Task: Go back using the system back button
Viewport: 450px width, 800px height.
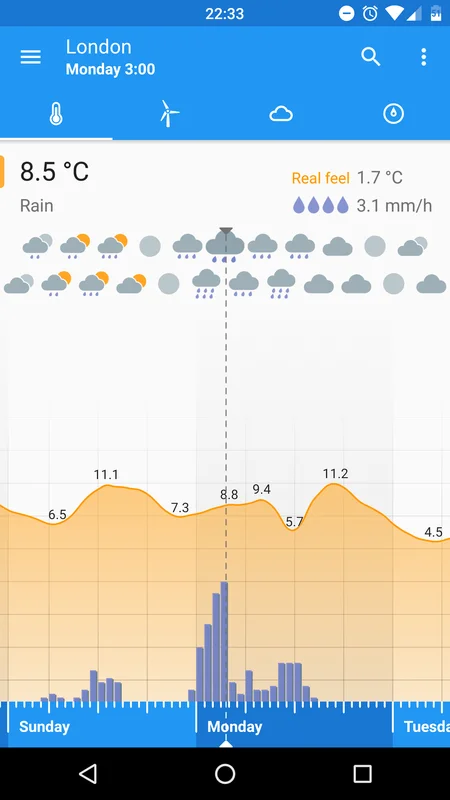Action: click(88, 773)
